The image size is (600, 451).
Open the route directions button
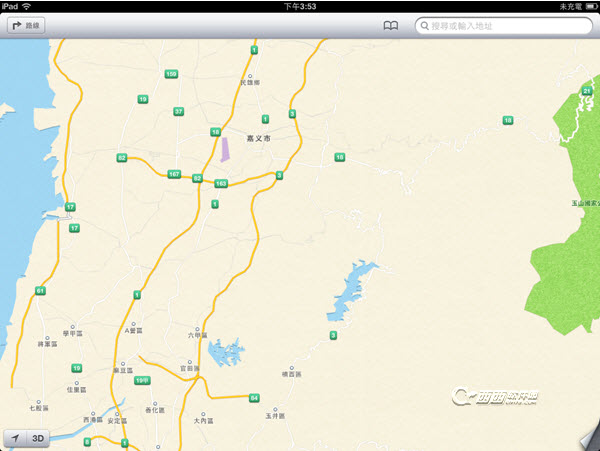[27, 25]
